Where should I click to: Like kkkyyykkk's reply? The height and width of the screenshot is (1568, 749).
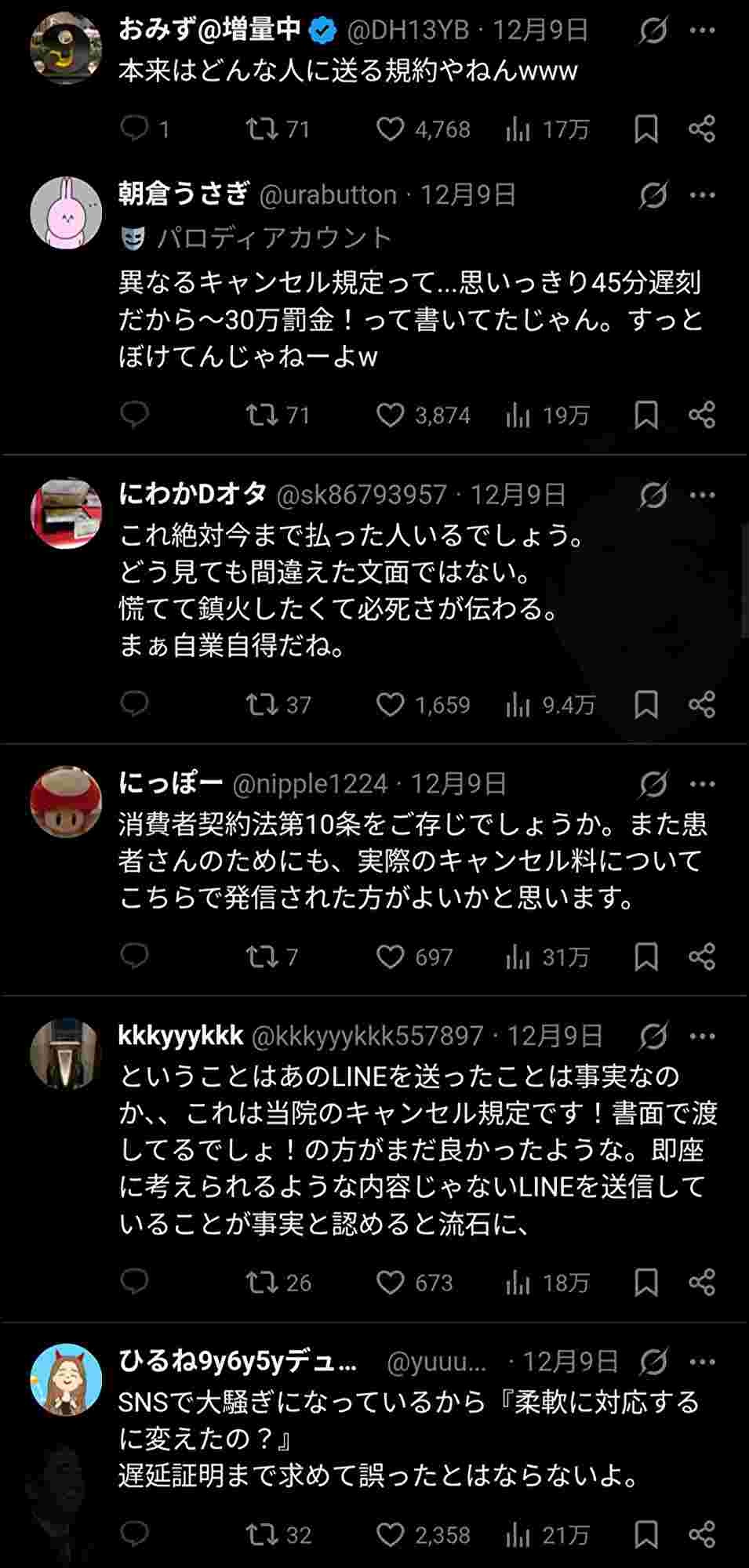coord(390,1282)
